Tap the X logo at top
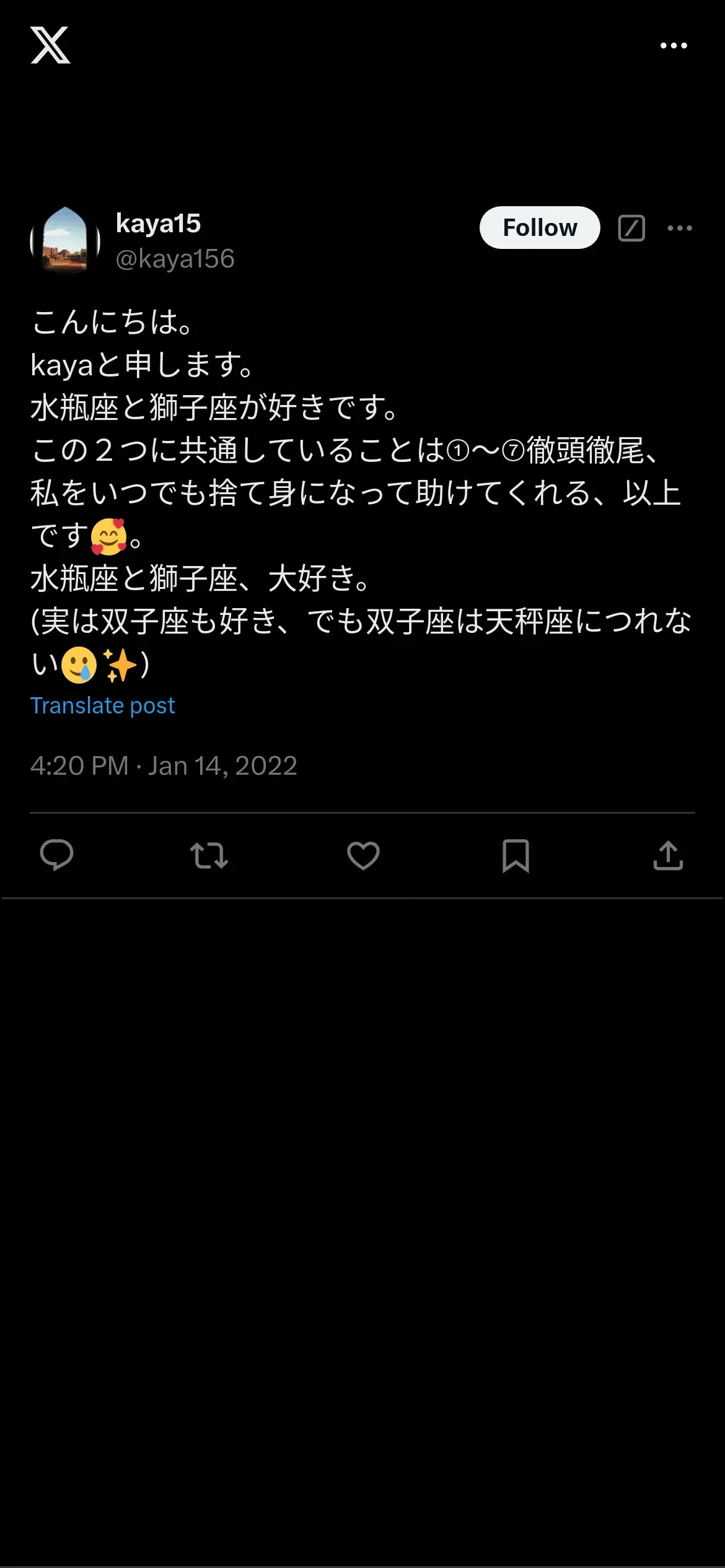The width and height of the screenshot is (725, 1568). [50, 45]
